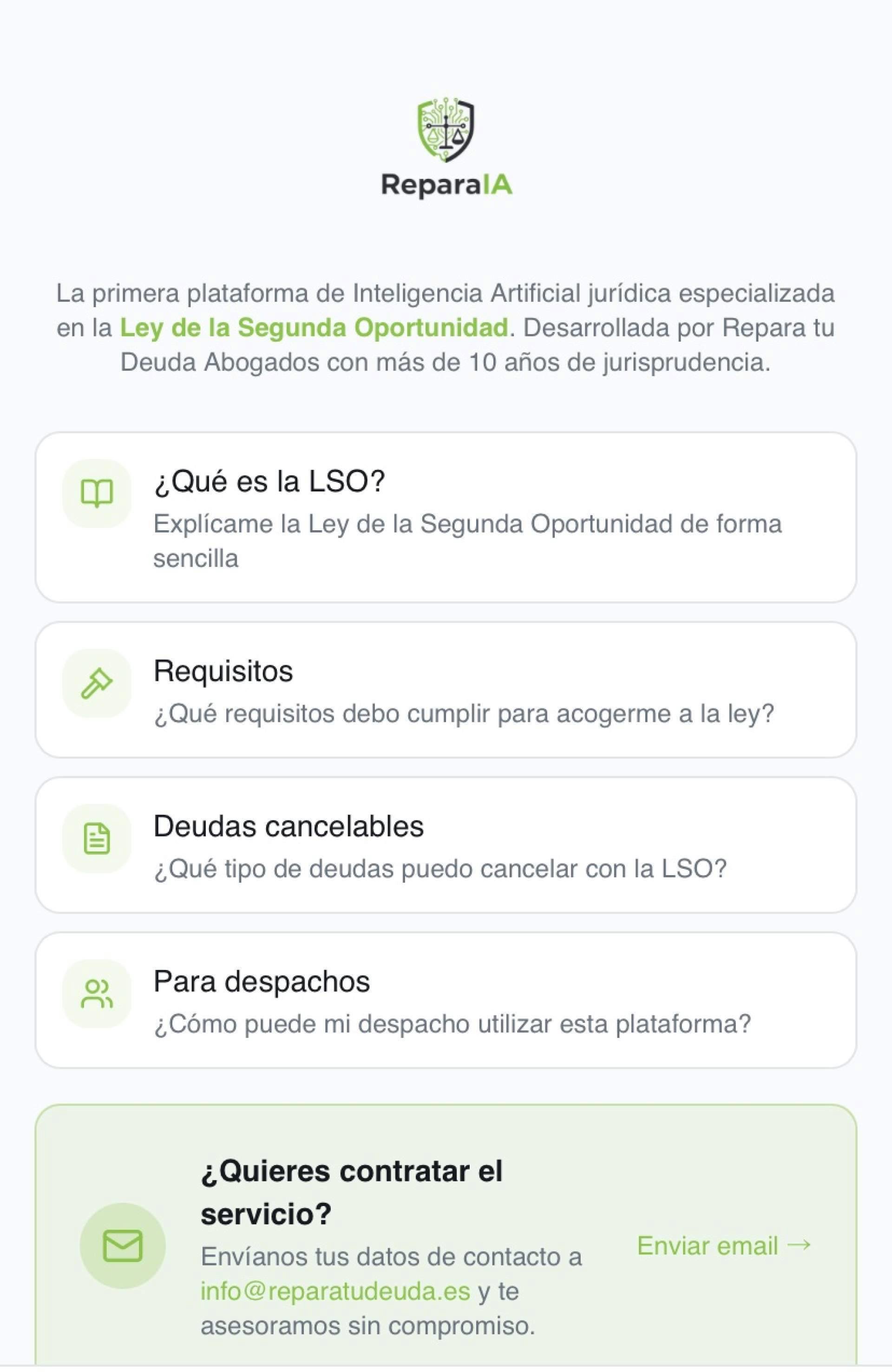Screen dimensions: 892x1372
Task: Select the ¿Qué es la LSO? card
Action: (446, 517)
